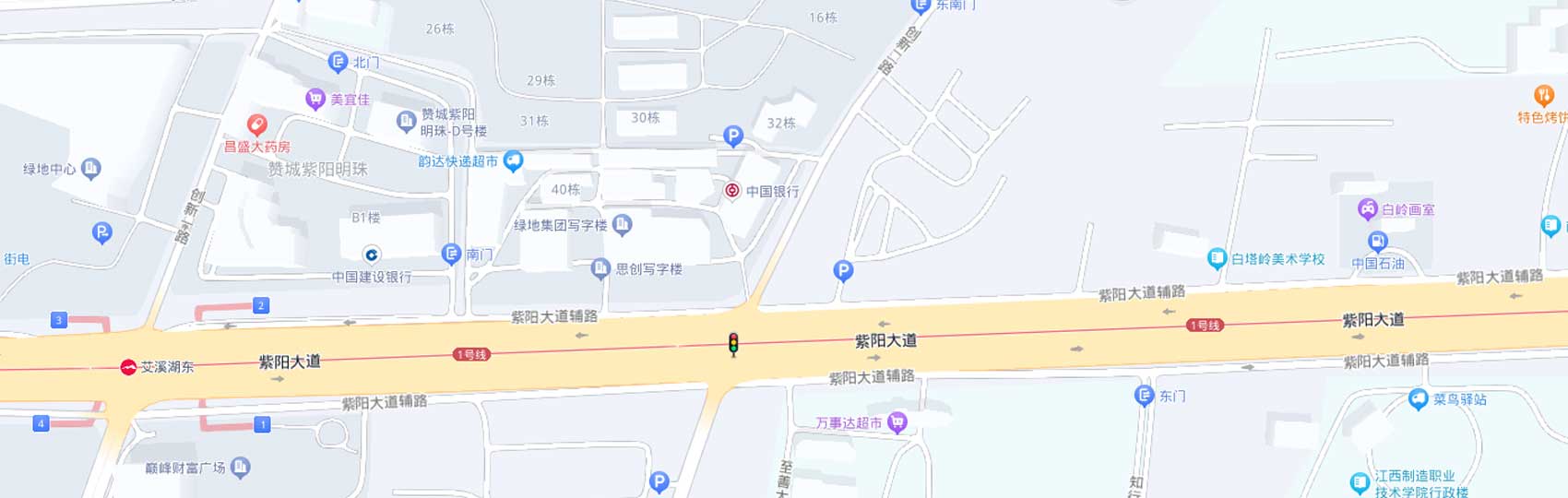Open the 韵达快递超市 point of interest
1568x498 pixels.
click(x=513, y=161)
